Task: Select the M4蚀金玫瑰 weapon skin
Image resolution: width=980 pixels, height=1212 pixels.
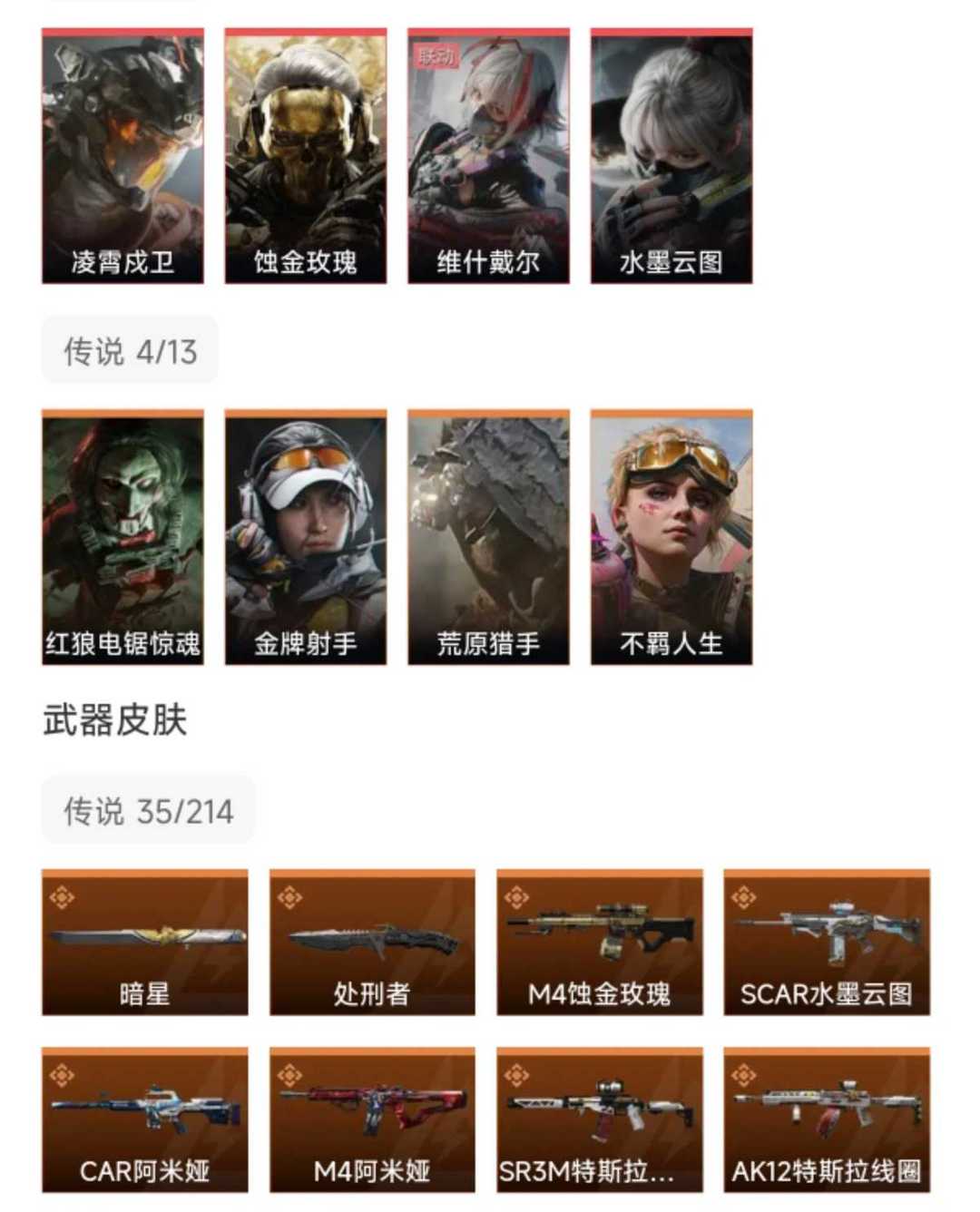Action: (600, 943)
